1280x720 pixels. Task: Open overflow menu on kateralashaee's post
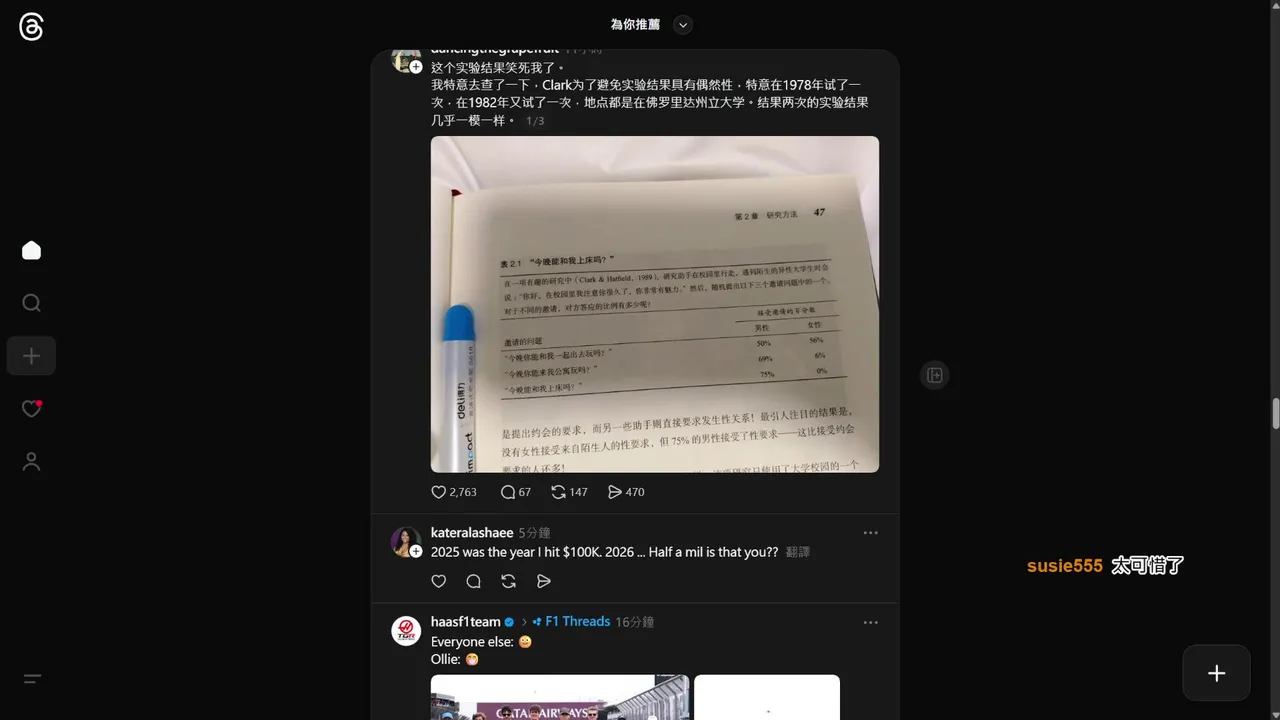coord(870,533)
